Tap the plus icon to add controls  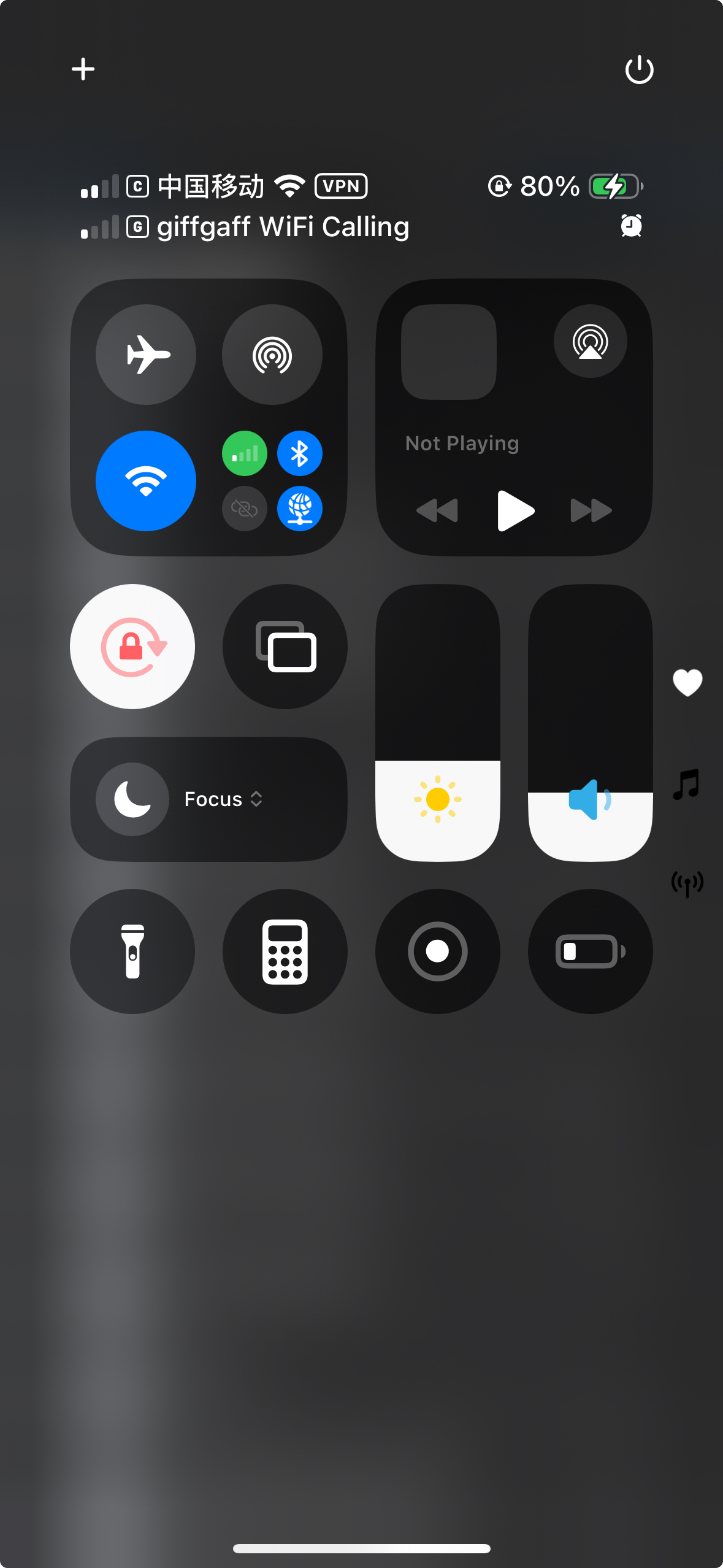pos(83,69)
